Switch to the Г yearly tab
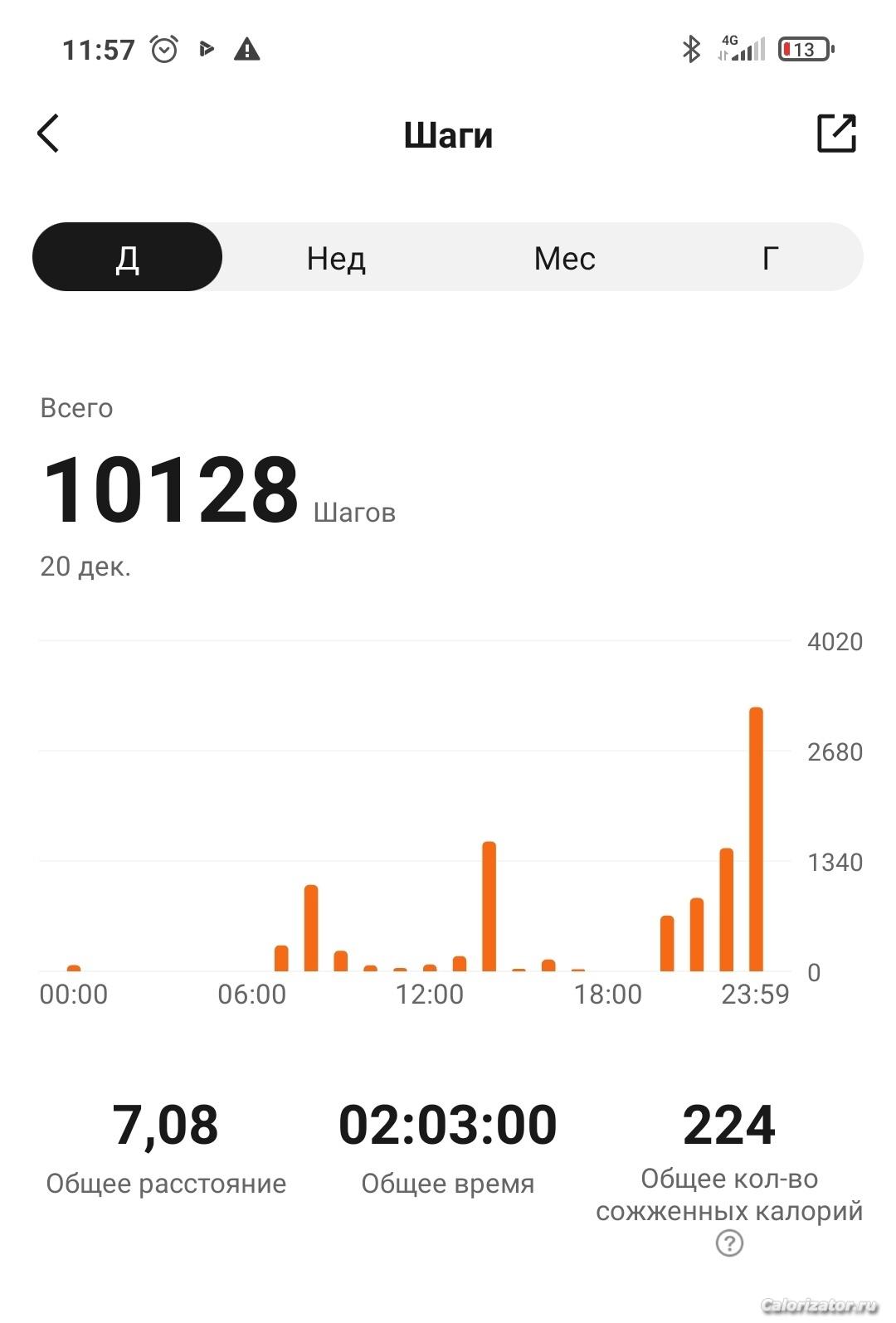Viewport: 896px width, 1323px height. point(770,258)
